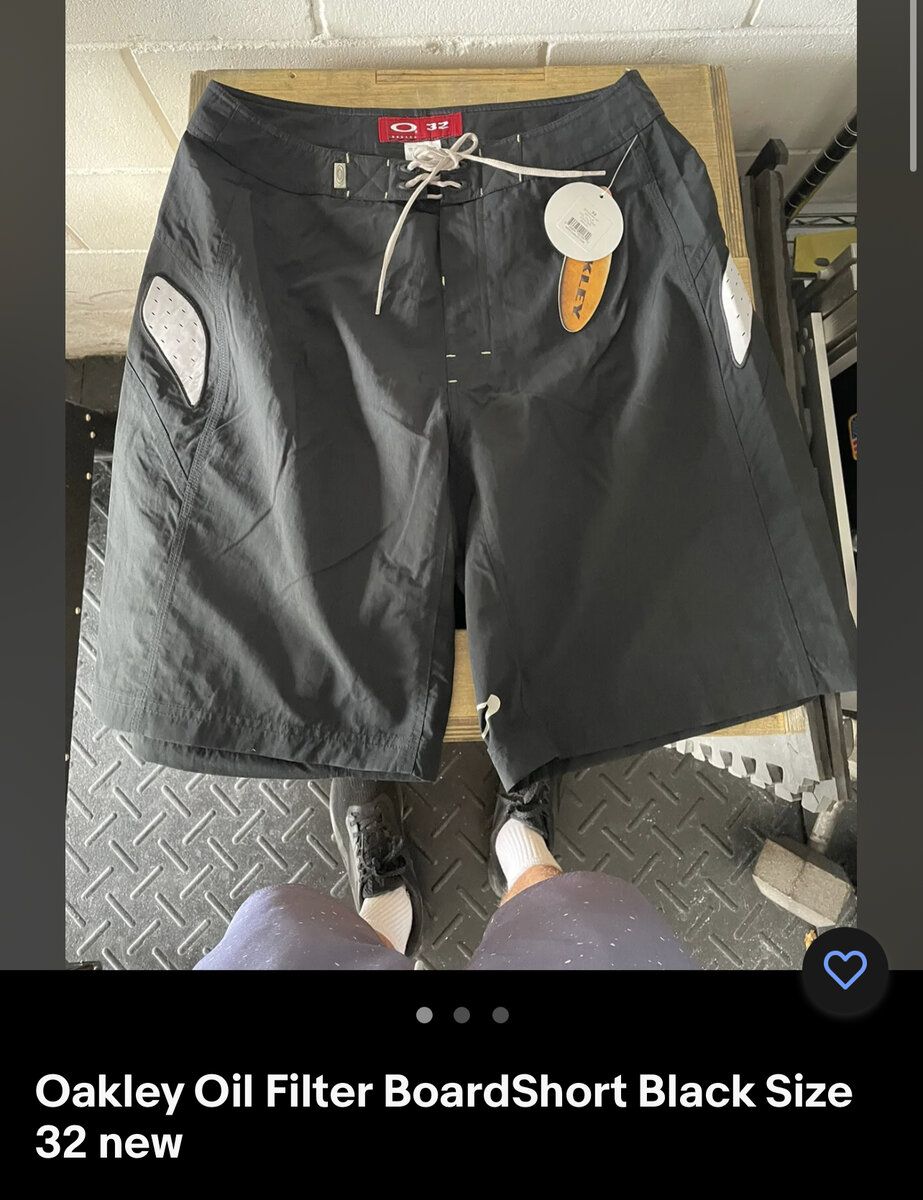Jump to the second photo indicator dot

point(461,1015)
